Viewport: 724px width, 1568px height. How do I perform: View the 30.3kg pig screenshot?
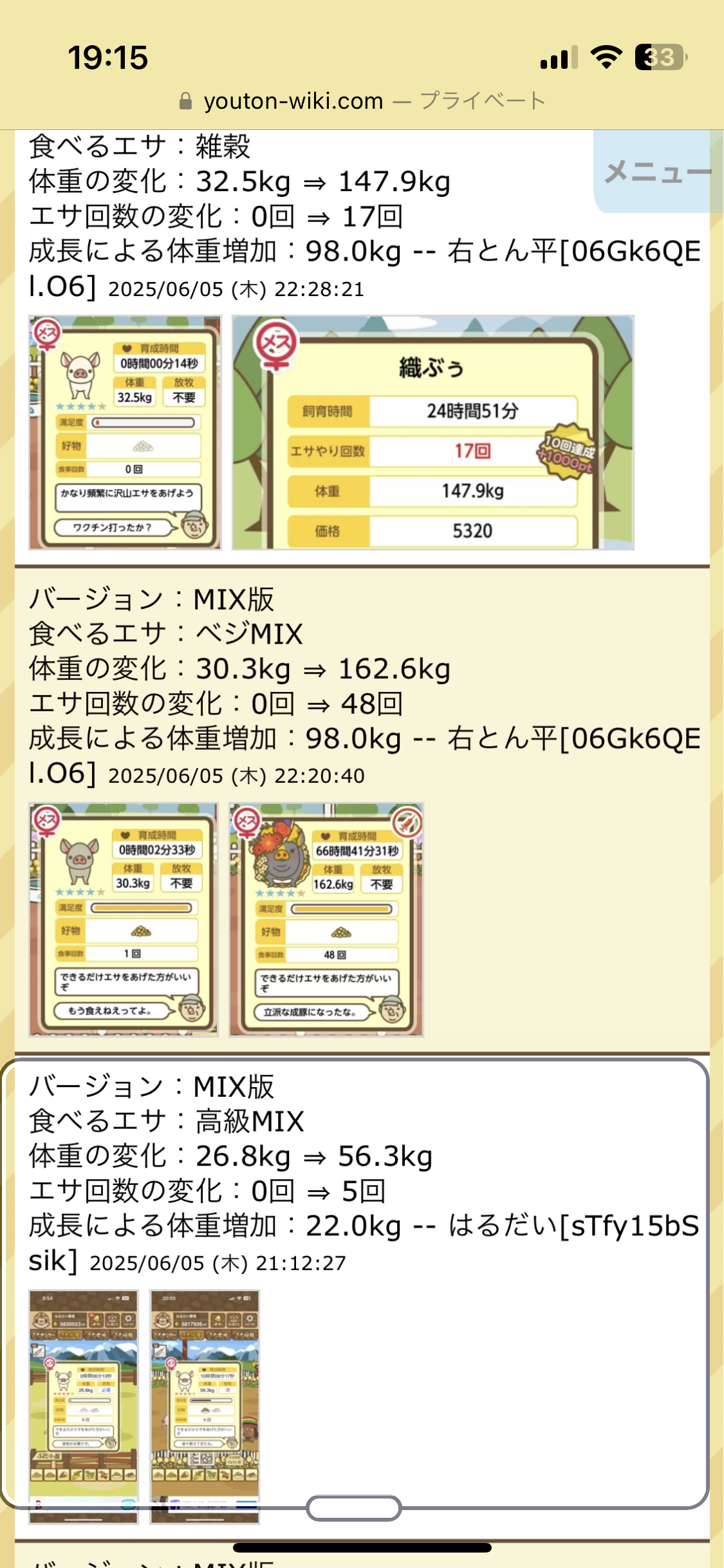pyautogui.click(x=124, y=919)
